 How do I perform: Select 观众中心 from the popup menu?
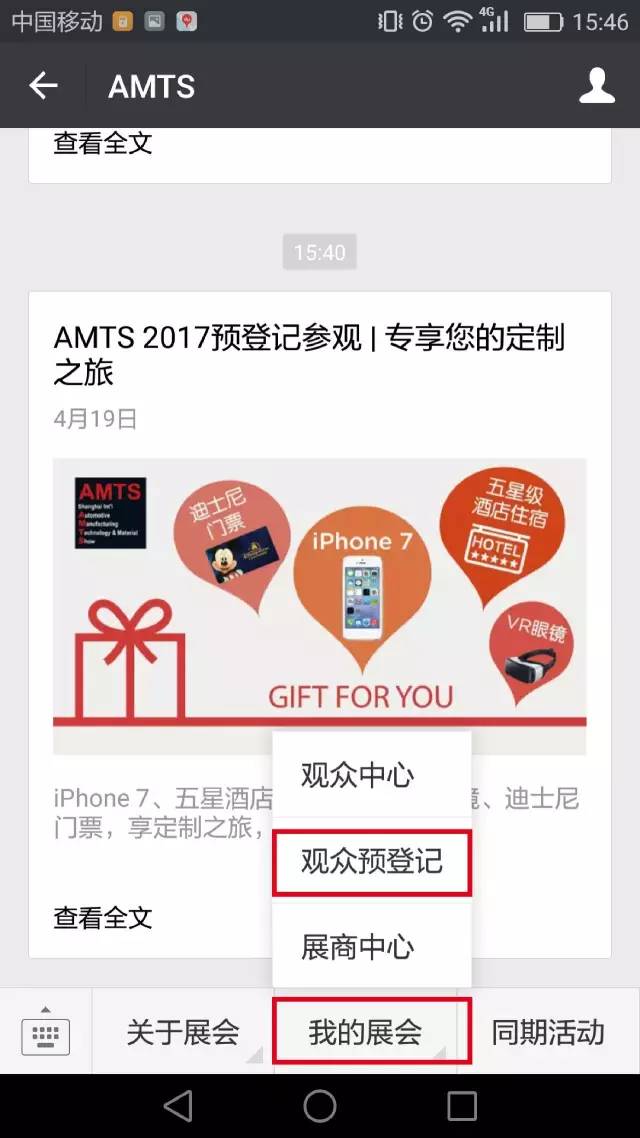[x=358, y=776]
